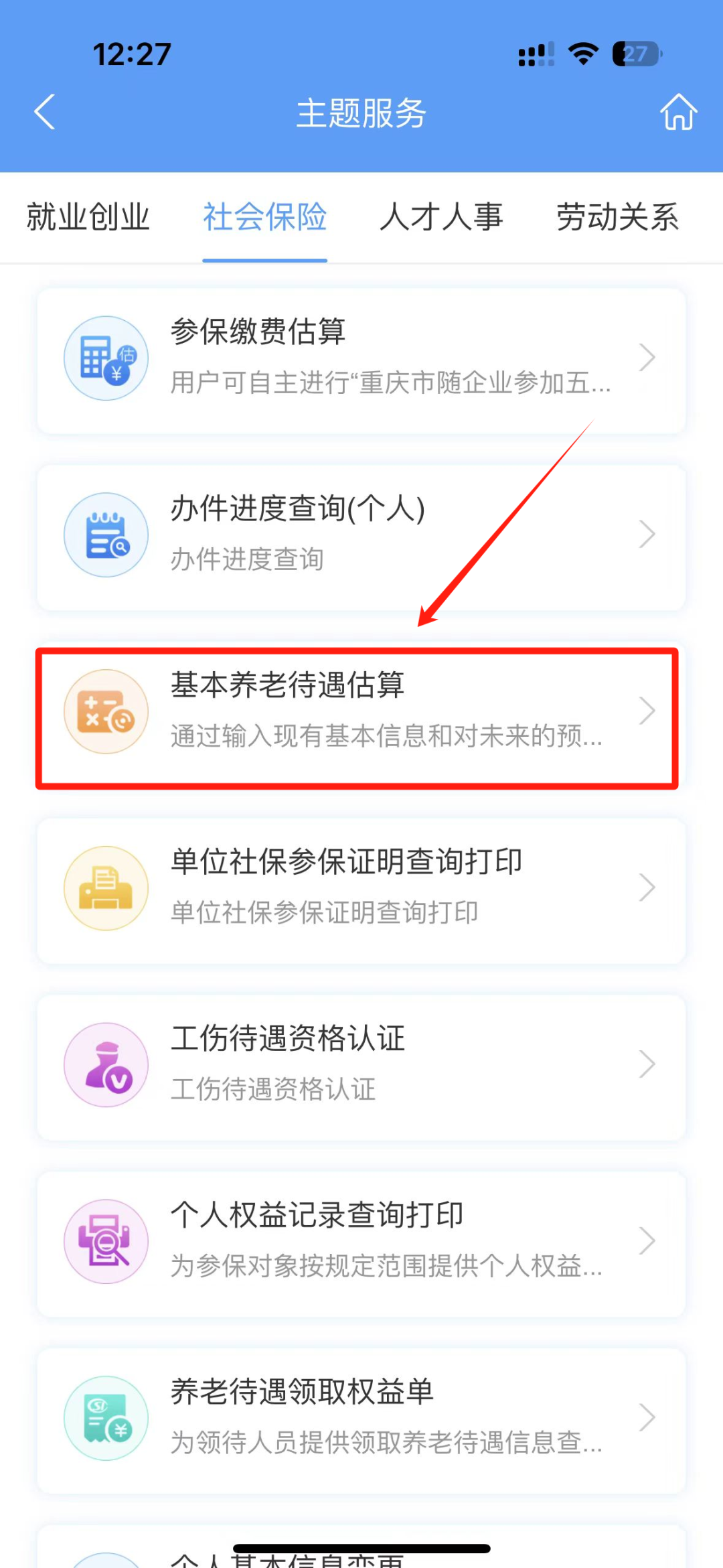Switch to the 就业创业 tab
Image resolution: width=723 pixels, height=1568 pixels.
click(88, 217)
